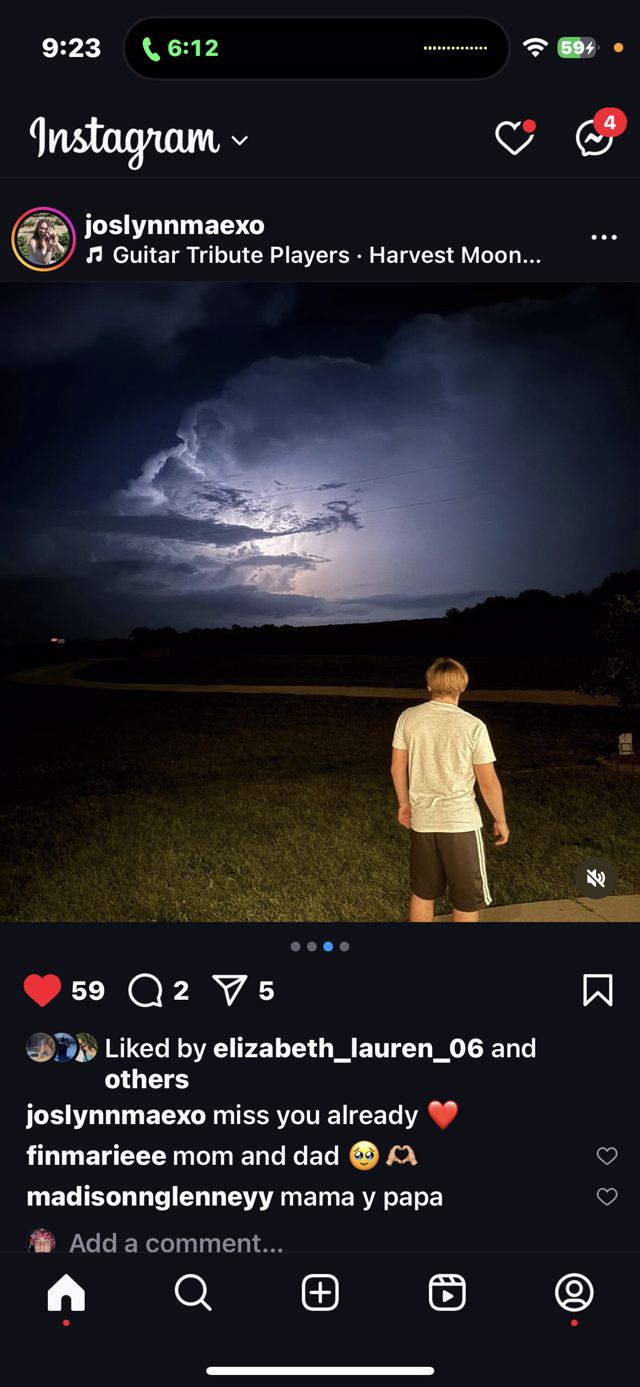Open the post's three-dot options menu
The height and width of the screenshot is (1387, 640).
pyautogui.click(x=604, y=238)
